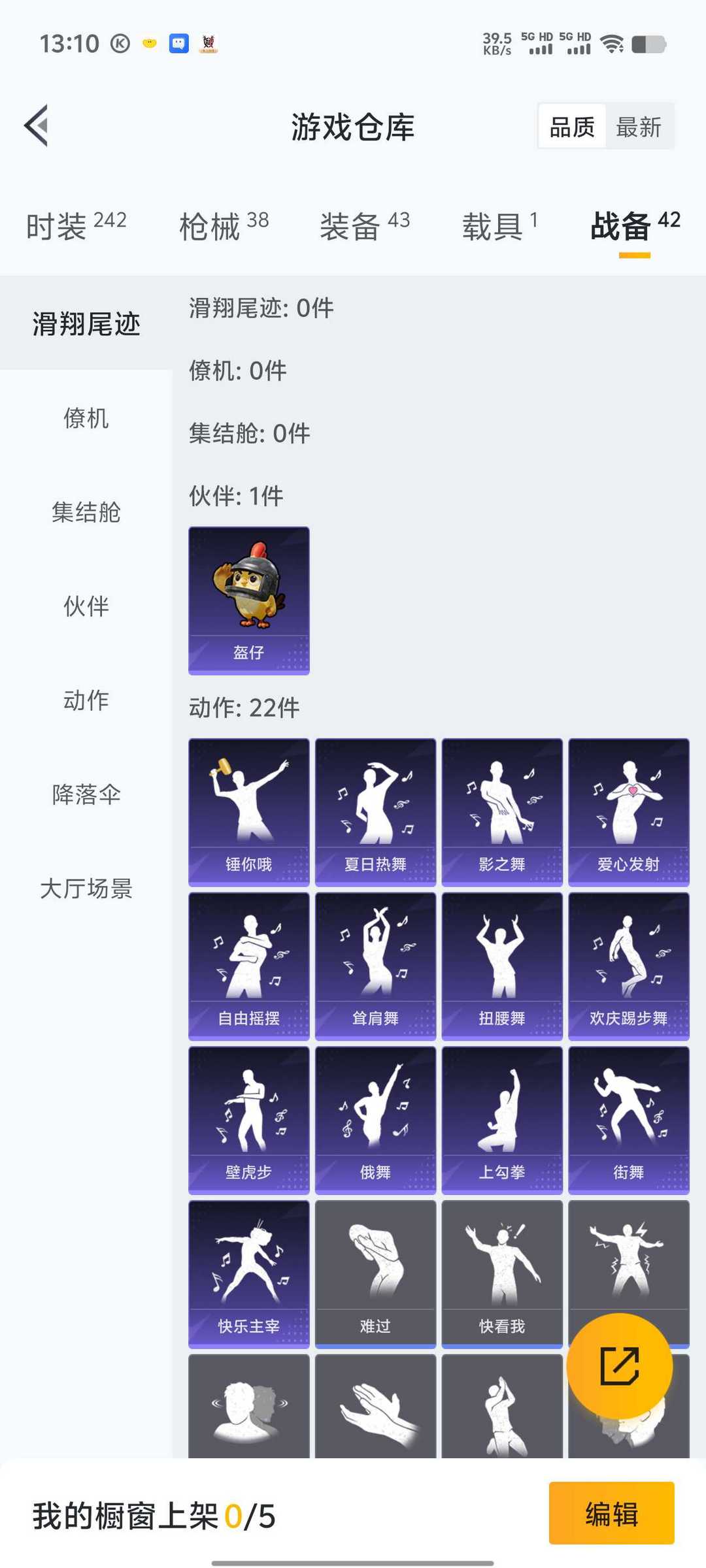
Task: Switch sorting to 最新
Action: [x=639, y=126]
